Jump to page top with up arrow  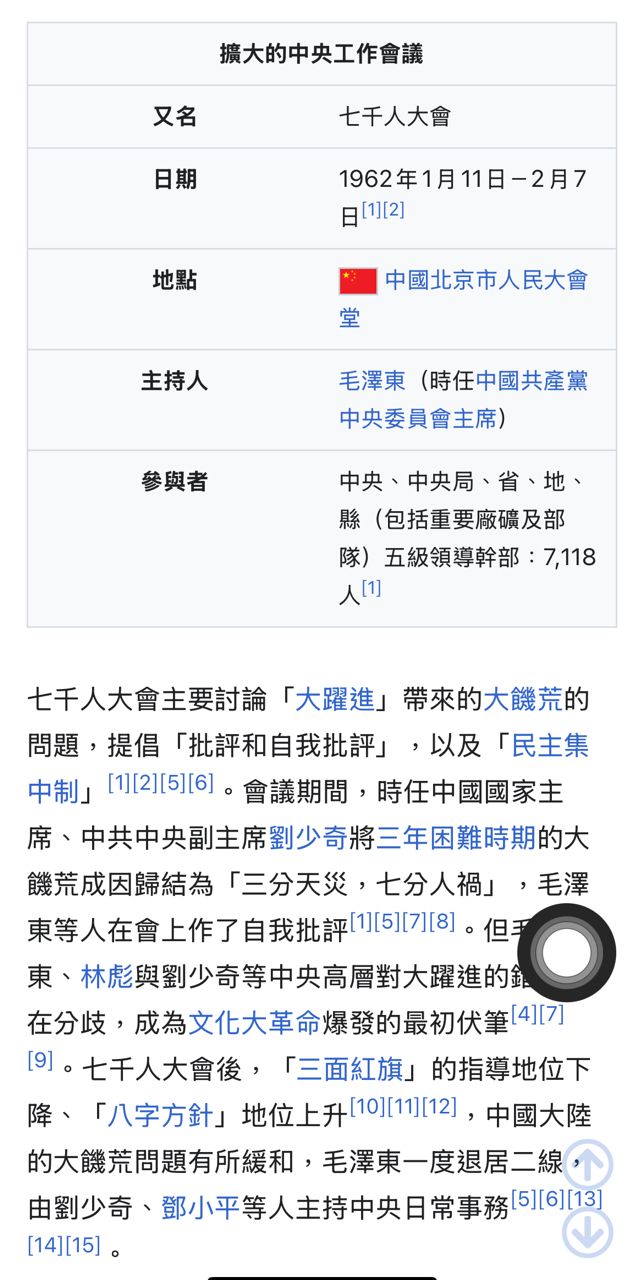(x=587, y=1165)
